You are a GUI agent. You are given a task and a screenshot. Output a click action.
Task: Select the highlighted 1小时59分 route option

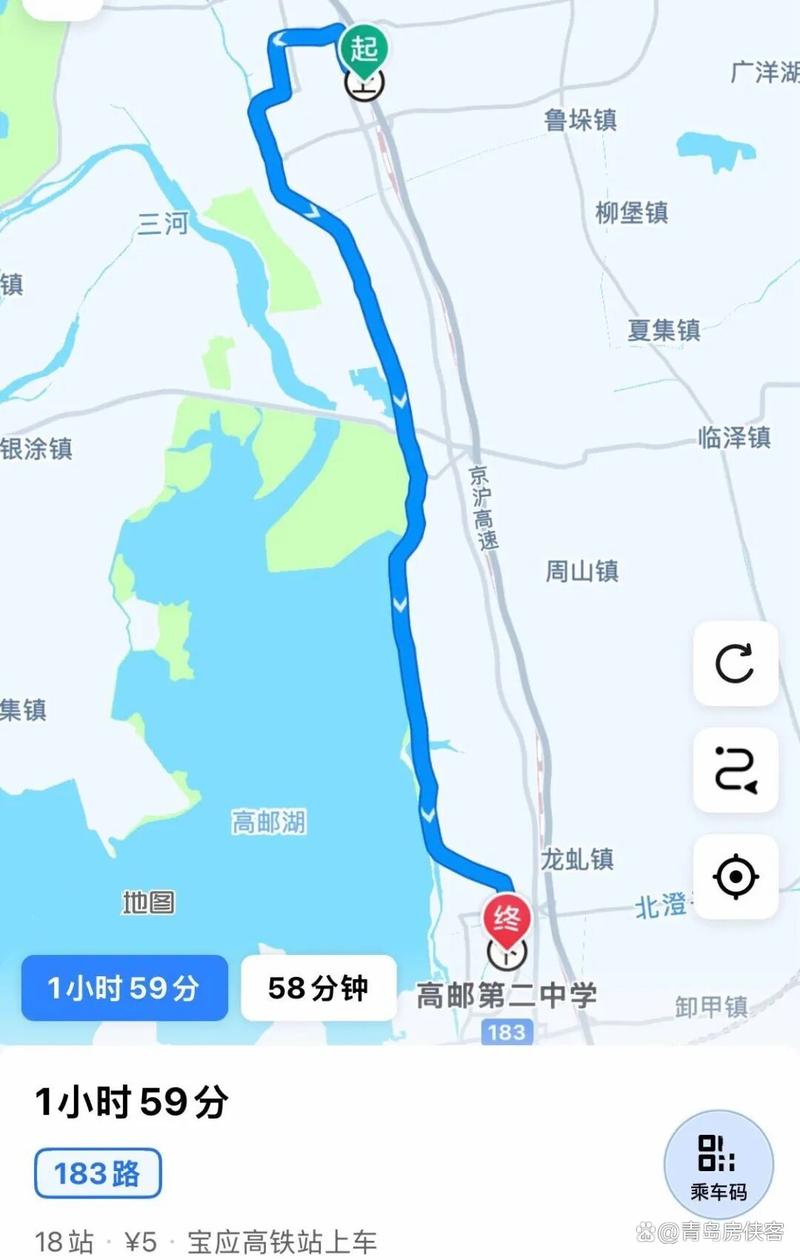[123, 988]
